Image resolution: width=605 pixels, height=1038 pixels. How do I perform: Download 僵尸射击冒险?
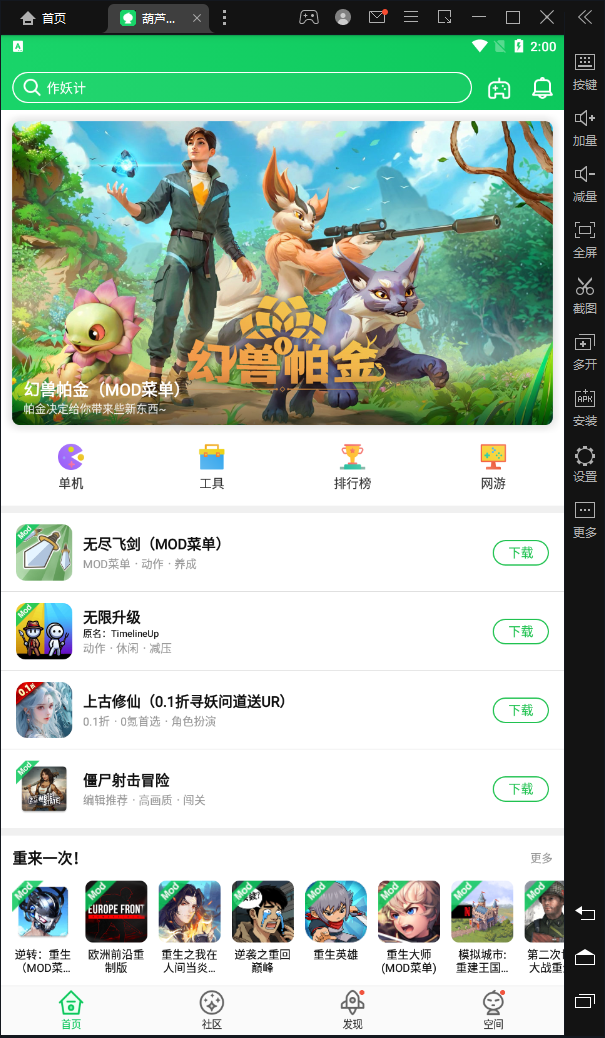520,790
